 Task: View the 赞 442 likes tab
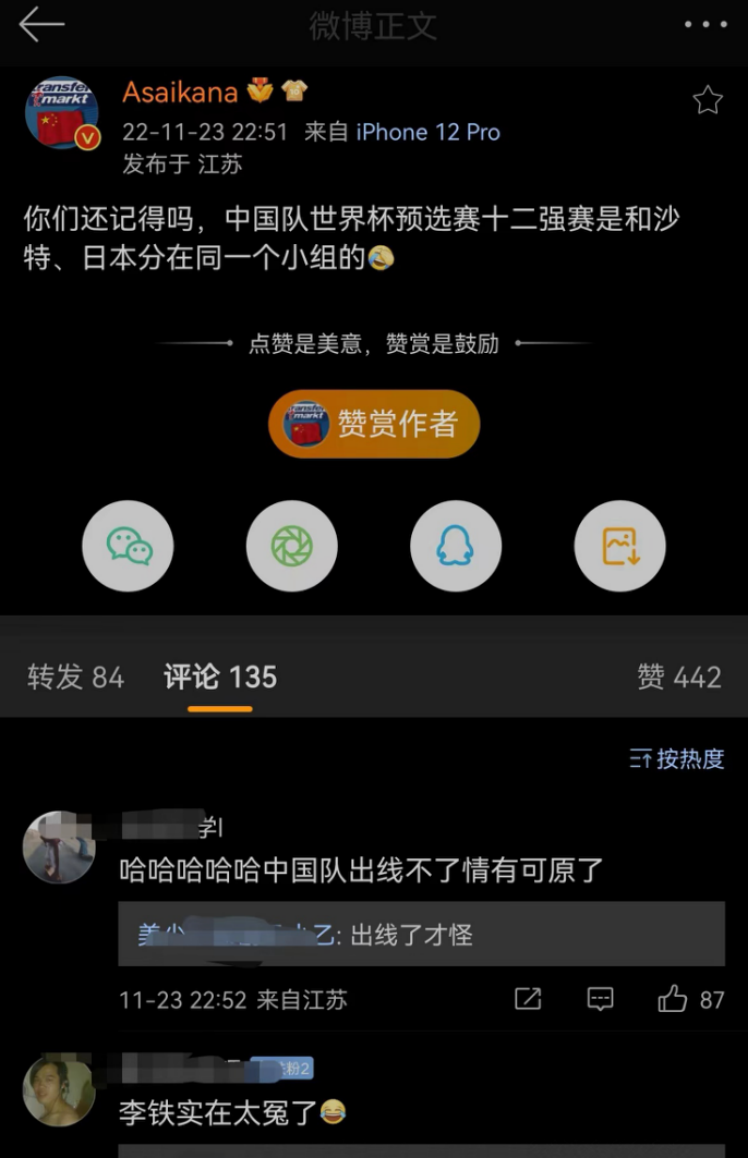tap(679, 677)
